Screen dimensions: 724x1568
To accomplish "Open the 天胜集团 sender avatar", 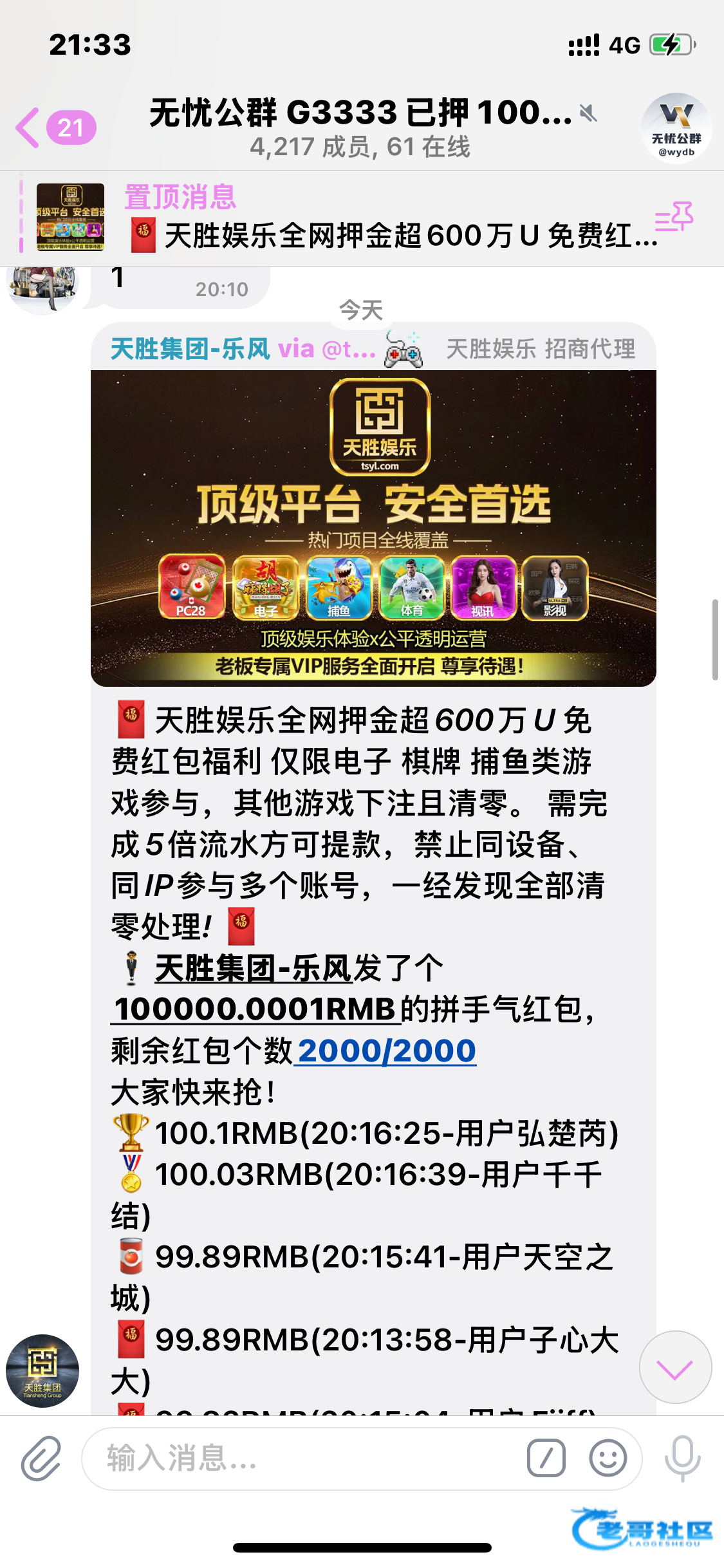I will (42, 1370).
